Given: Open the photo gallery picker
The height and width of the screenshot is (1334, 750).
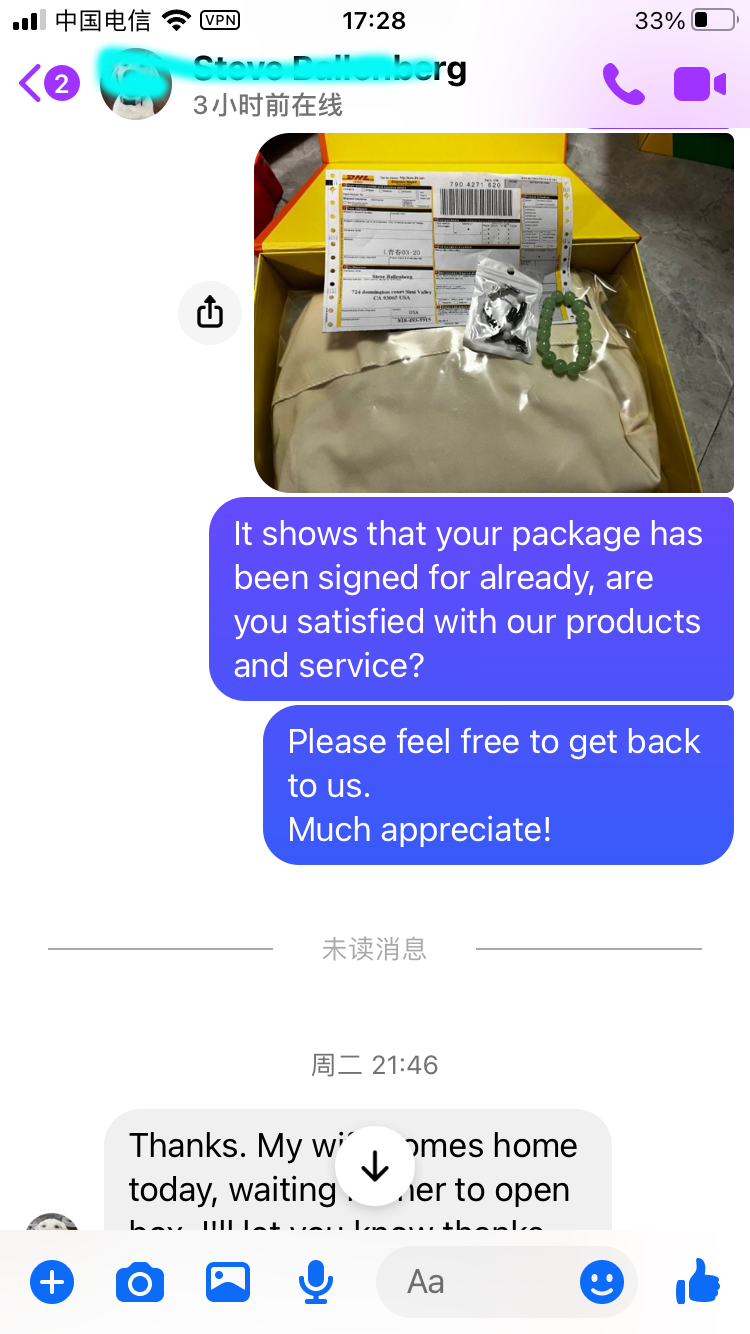Looking at the screenshot, I should pyautogui.click(x=228, y=1282).
